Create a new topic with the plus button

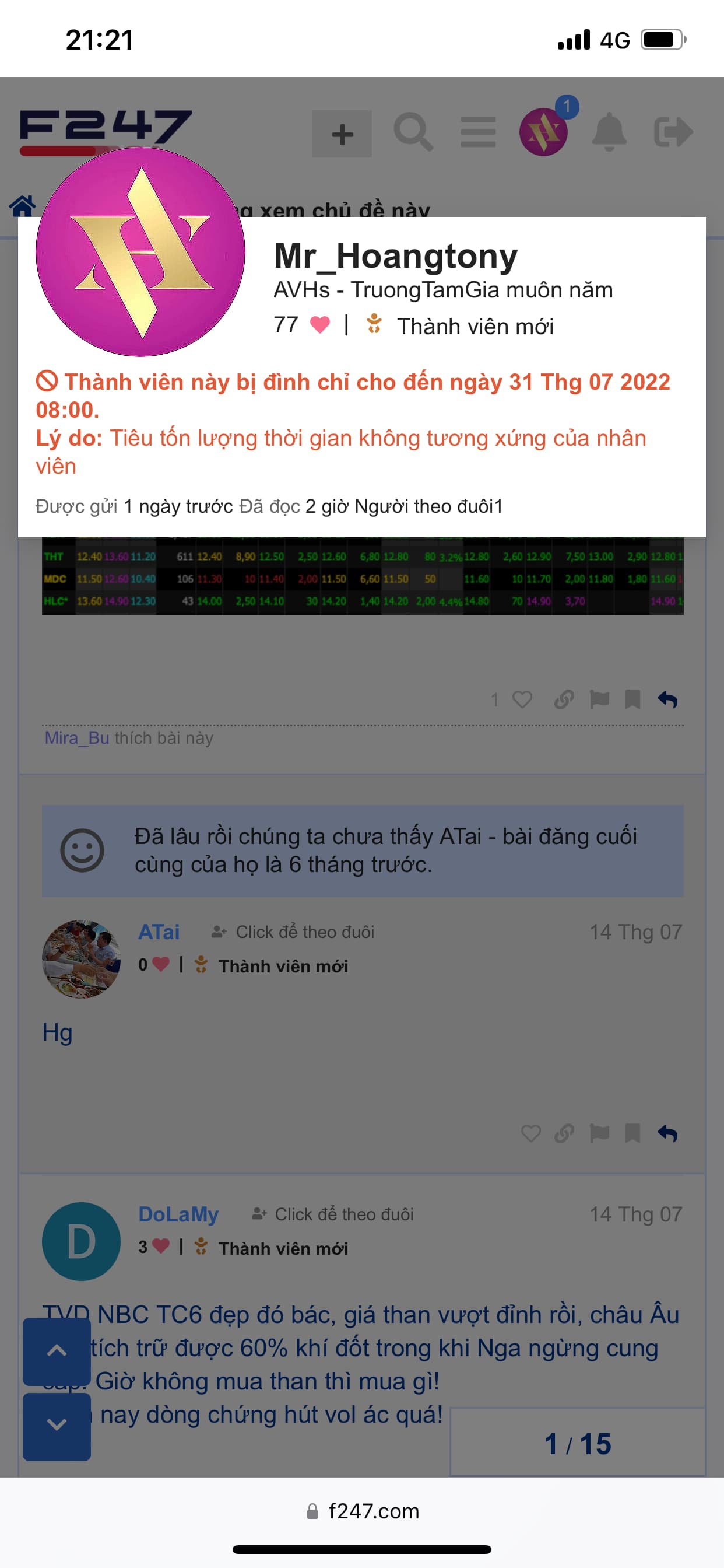(342, 134)
